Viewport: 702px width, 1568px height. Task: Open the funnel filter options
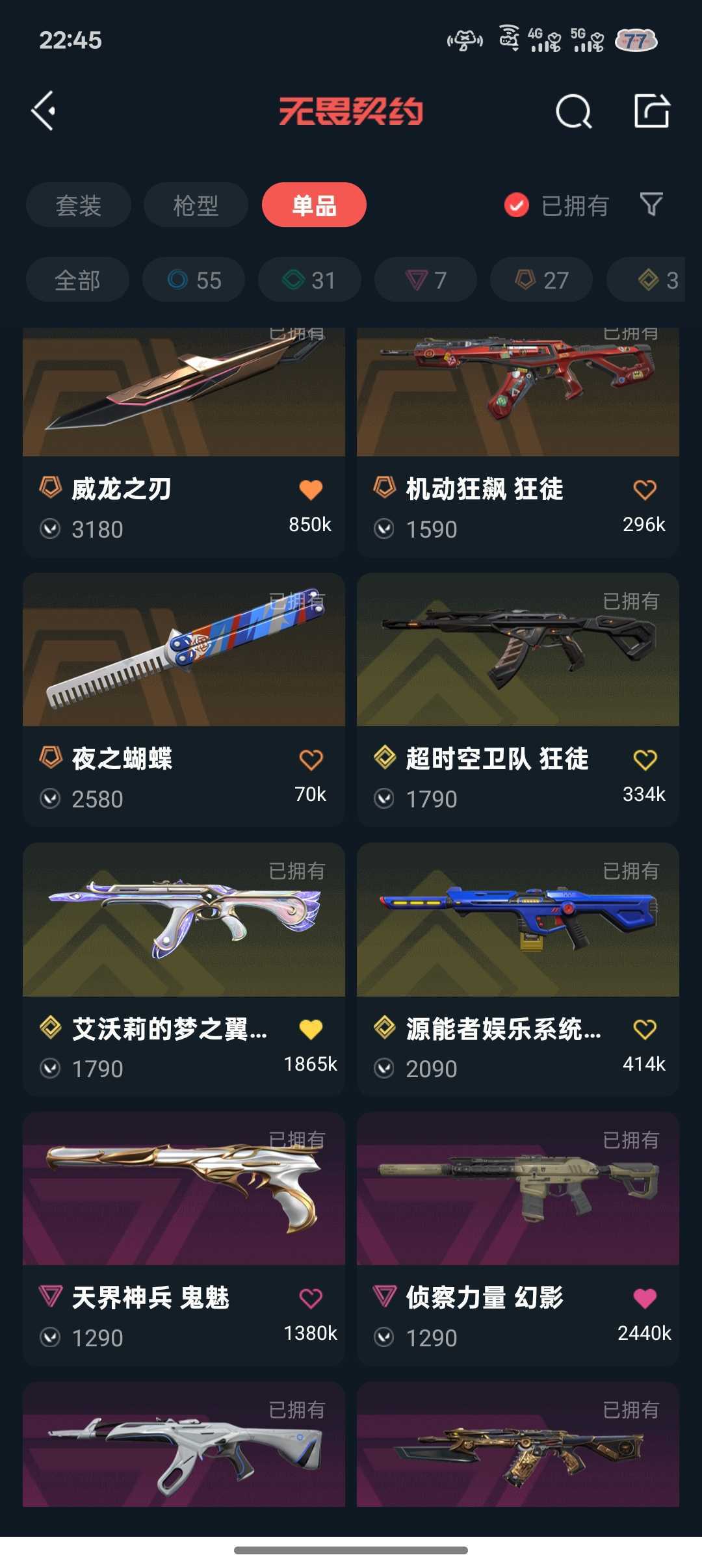(651, 204)
